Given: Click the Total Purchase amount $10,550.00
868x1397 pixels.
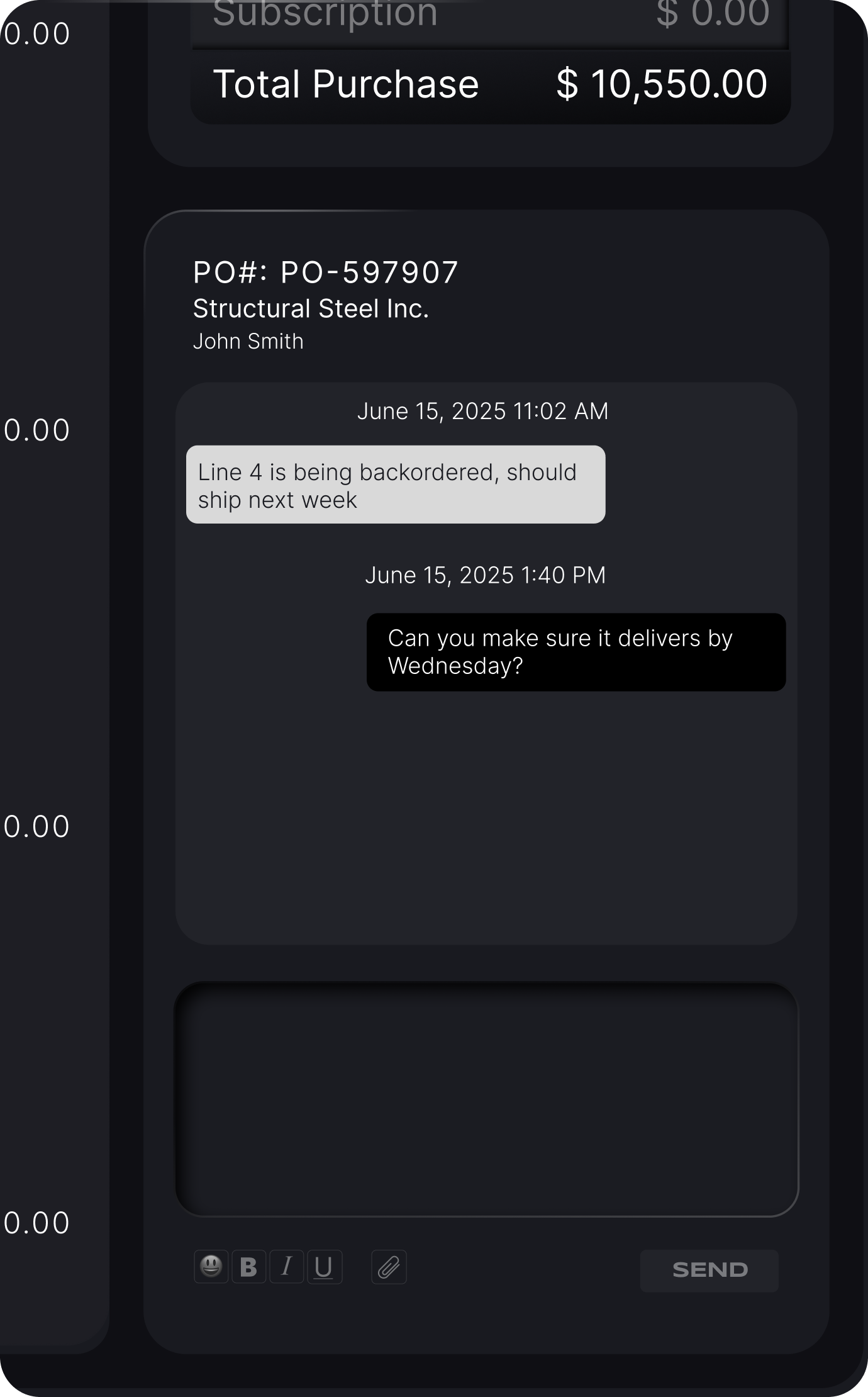Looking at the screenshot, I should (660, 84).
